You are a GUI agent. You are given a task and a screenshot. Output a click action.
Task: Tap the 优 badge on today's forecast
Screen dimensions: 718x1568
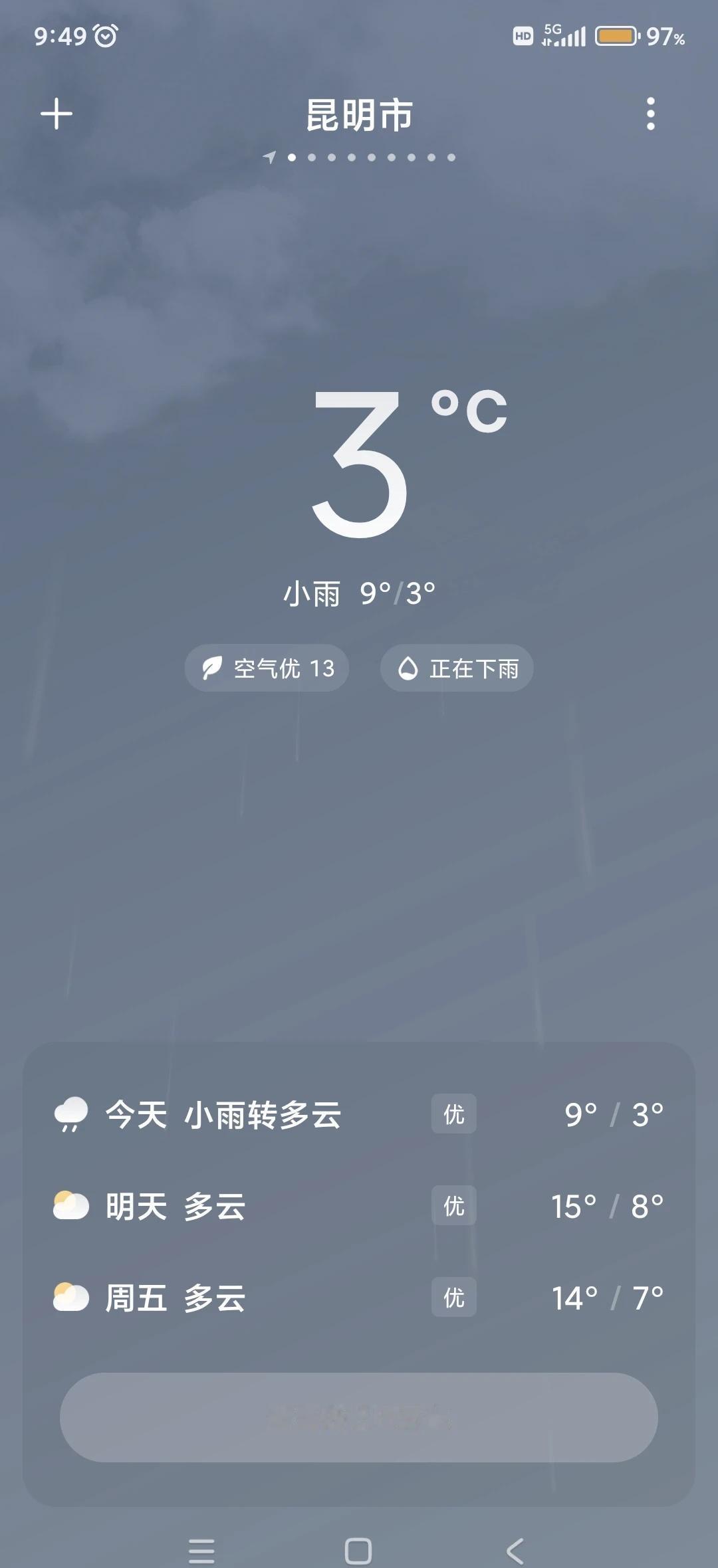point(453,1114)
